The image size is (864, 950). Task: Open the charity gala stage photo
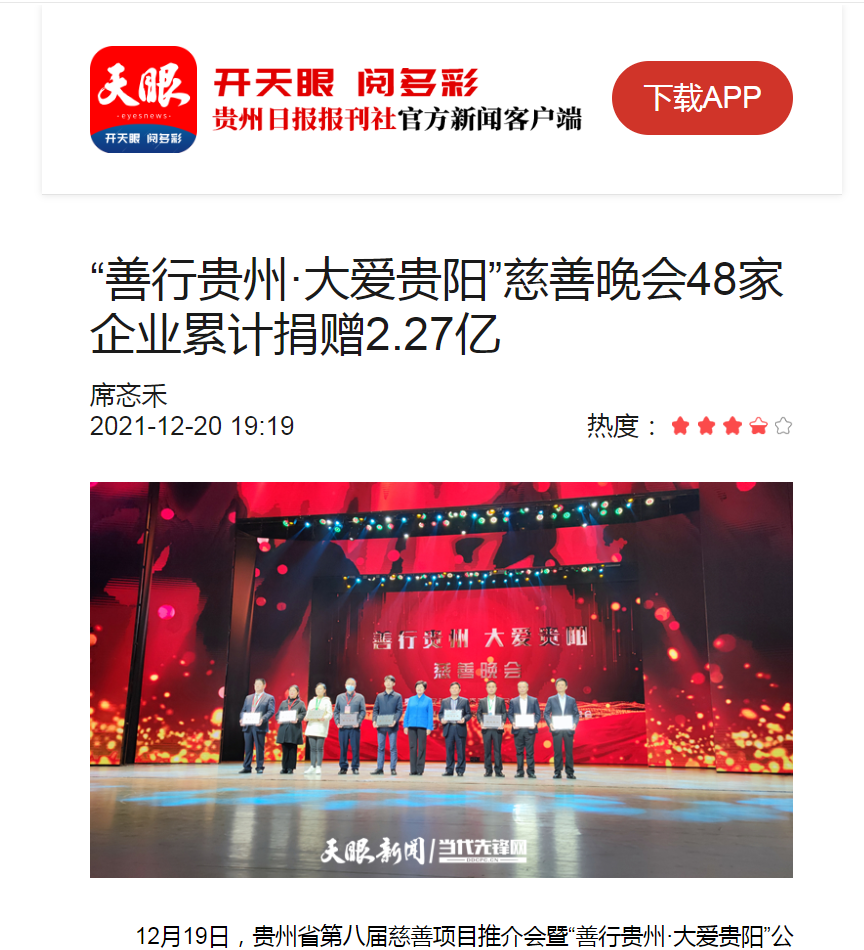click(x=441, y=679)
